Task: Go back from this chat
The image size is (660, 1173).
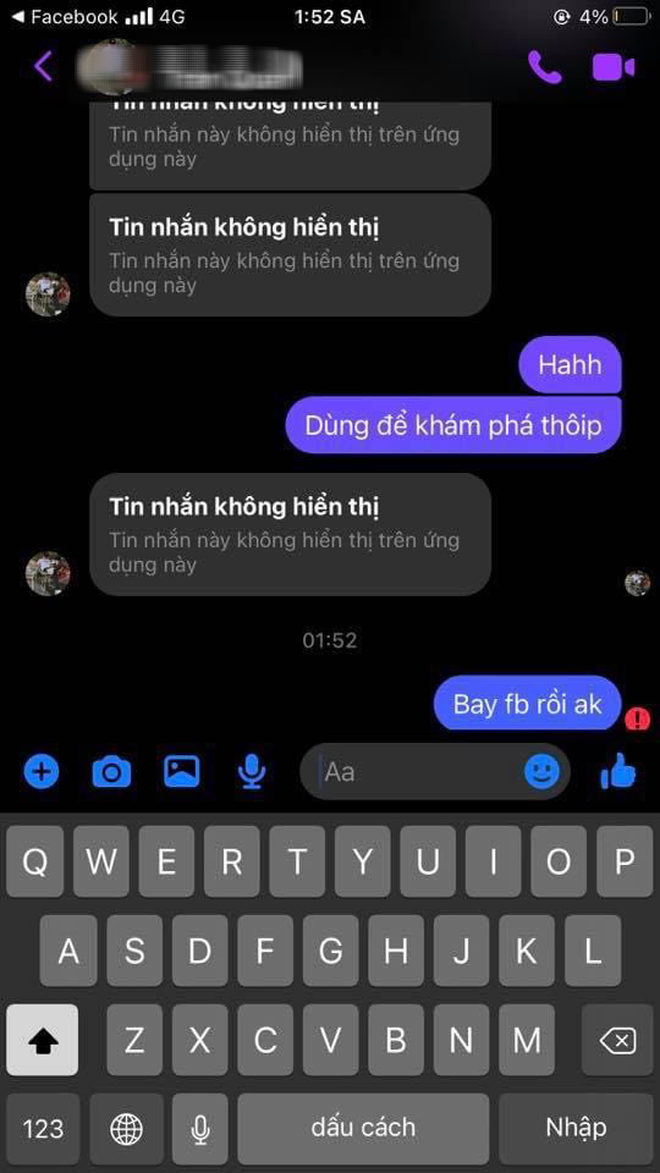Action: tap(42, 67)
